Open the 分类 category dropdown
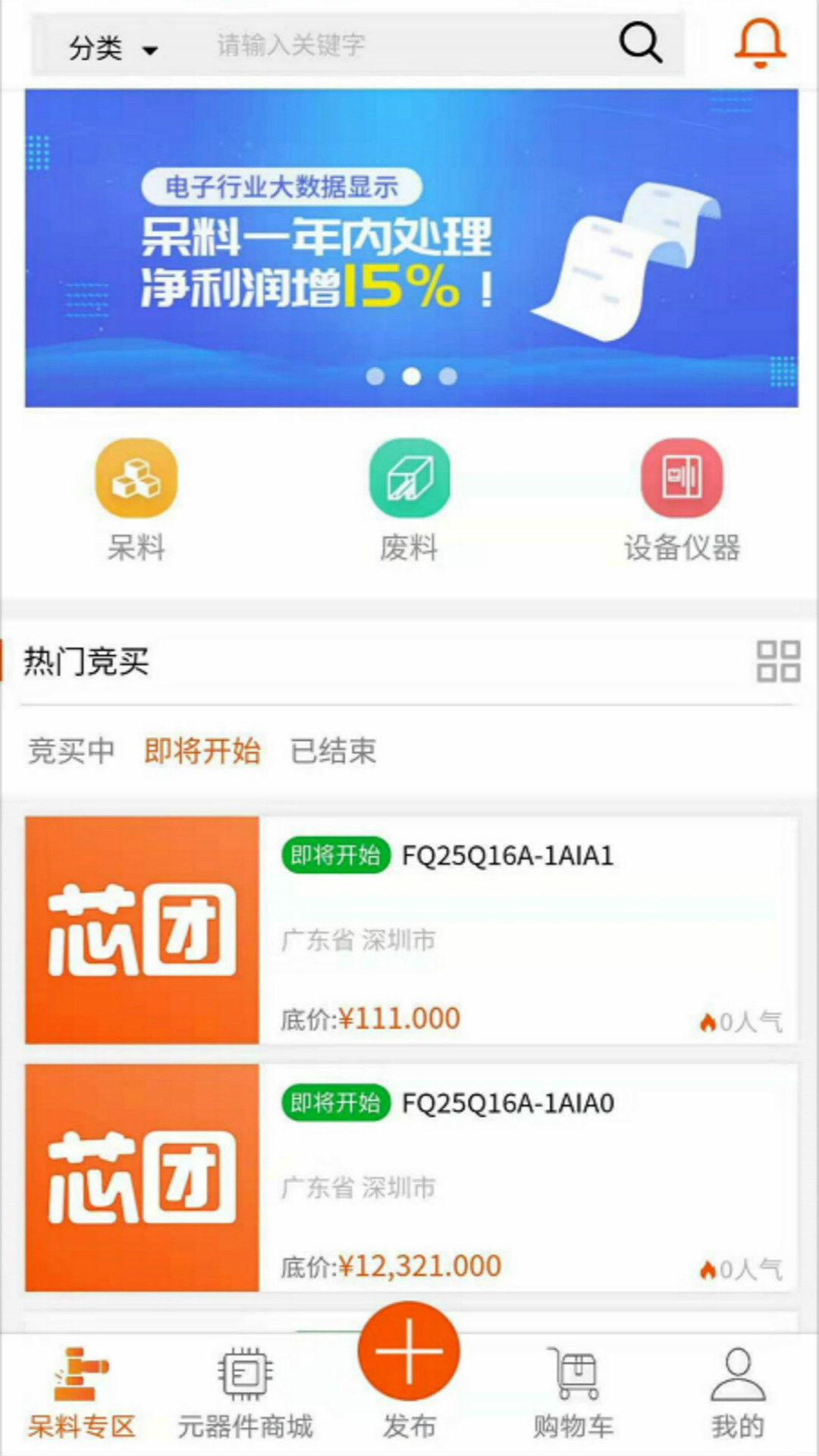Viewport: 819px width, 1456px height. click(112, 47)
